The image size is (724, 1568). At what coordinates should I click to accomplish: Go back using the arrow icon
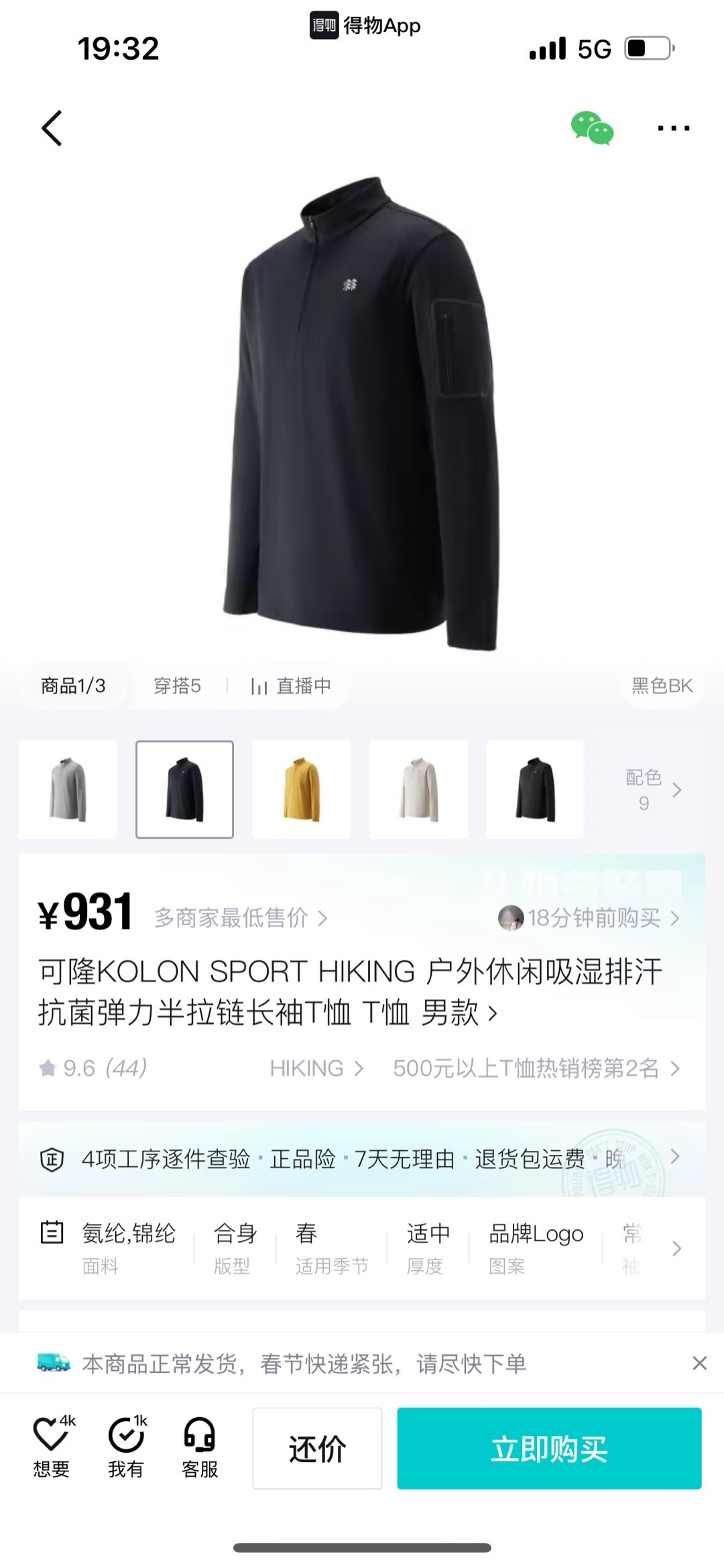coord(52,128)
